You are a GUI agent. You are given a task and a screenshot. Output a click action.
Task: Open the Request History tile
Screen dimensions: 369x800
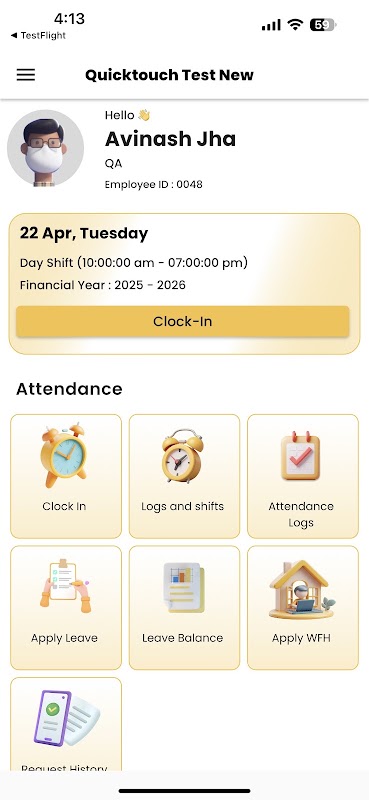coord(66,724)
